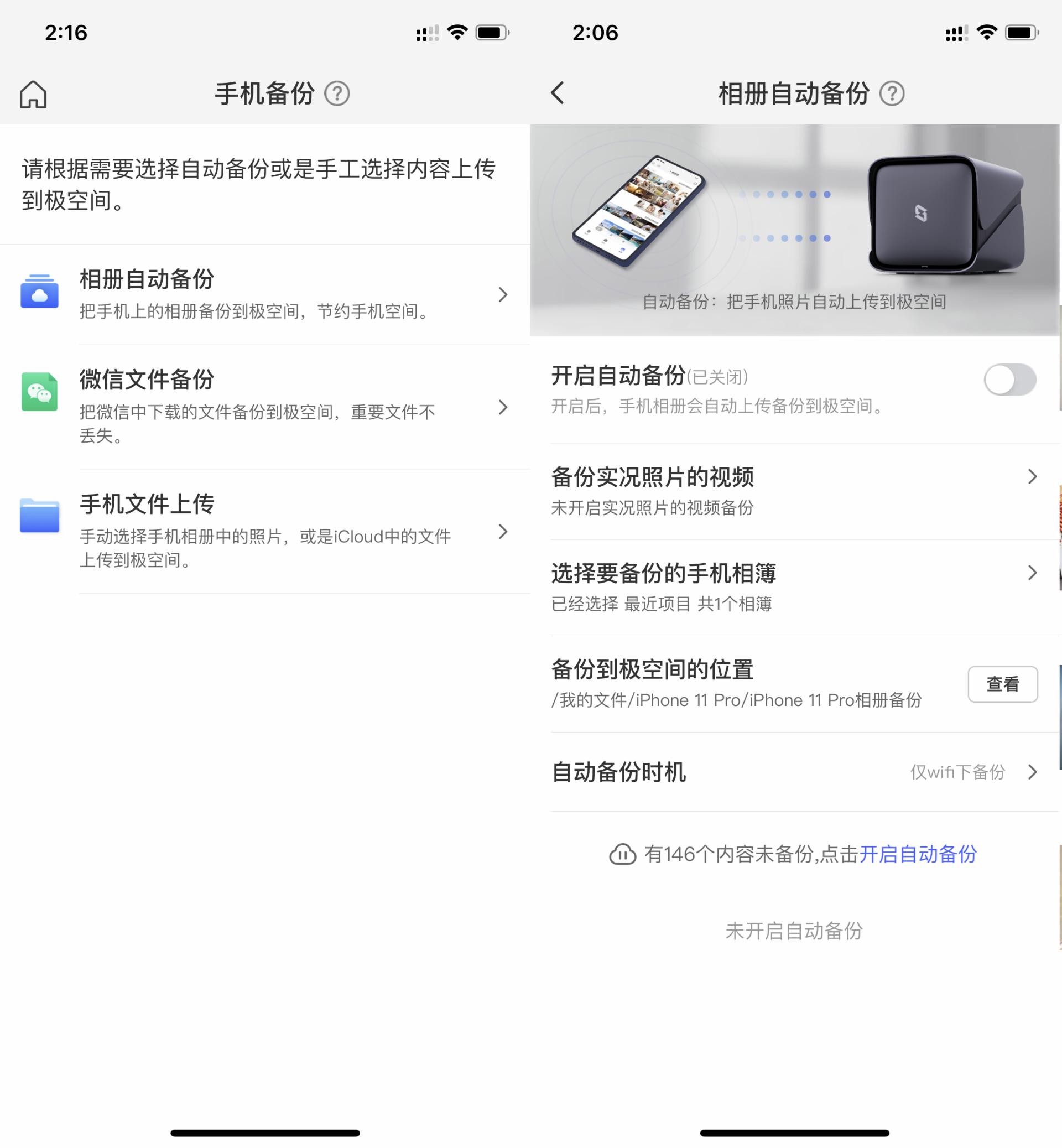Click the home icon on 手机备份 page
Screen dimensions: 1062x1148
click(x=33, y=93)
